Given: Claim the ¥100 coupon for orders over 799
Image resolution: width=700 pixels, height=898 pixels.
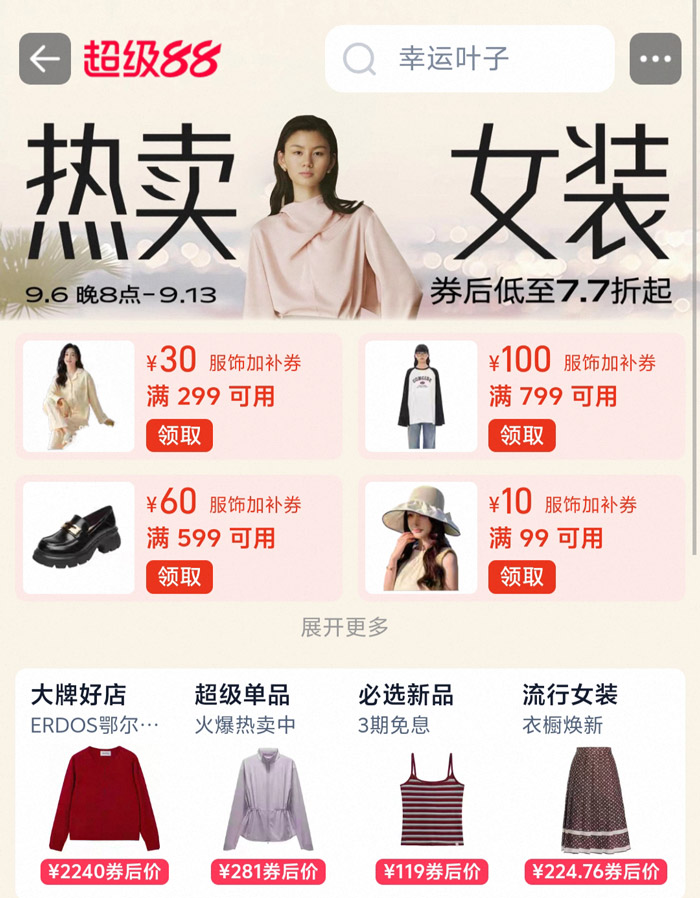Looking at the screenshot, I should [x=522, y=435].
